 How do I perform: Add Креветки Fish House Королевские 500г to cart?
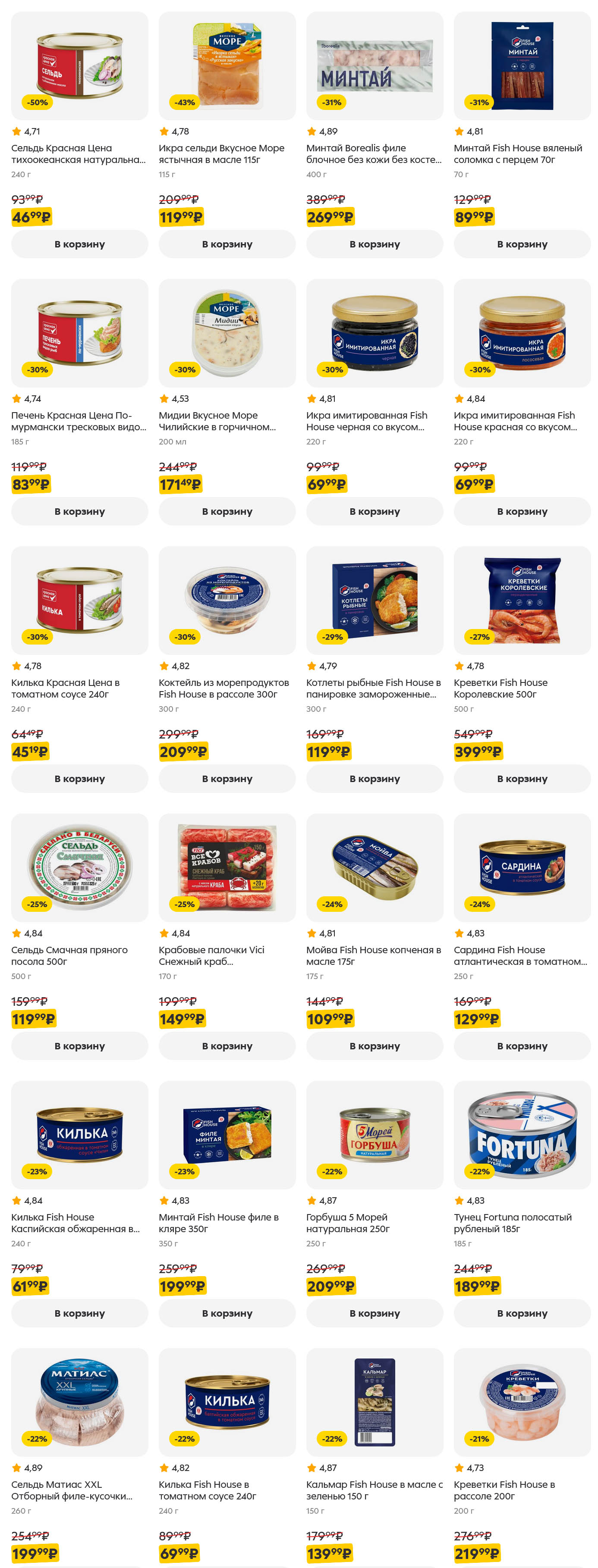click(x=522, y=779)
